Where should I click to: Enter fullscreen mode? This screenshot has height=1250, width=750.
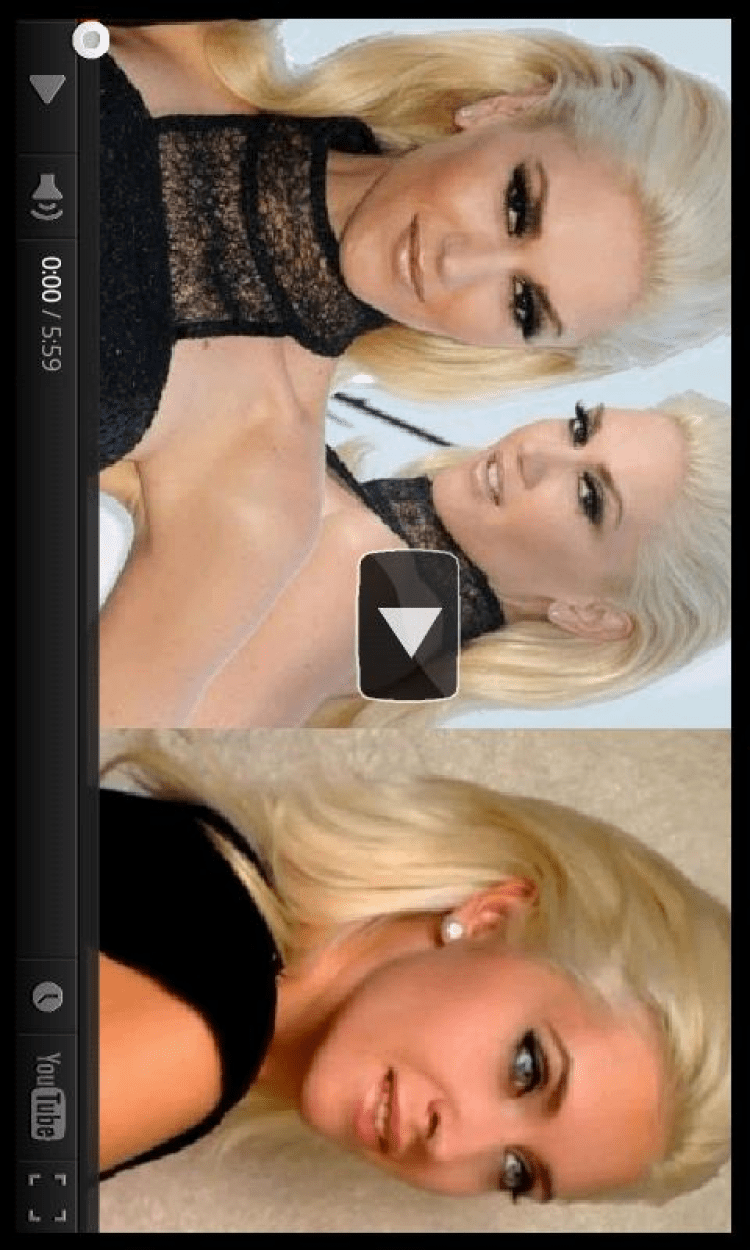coord(47,1197)
